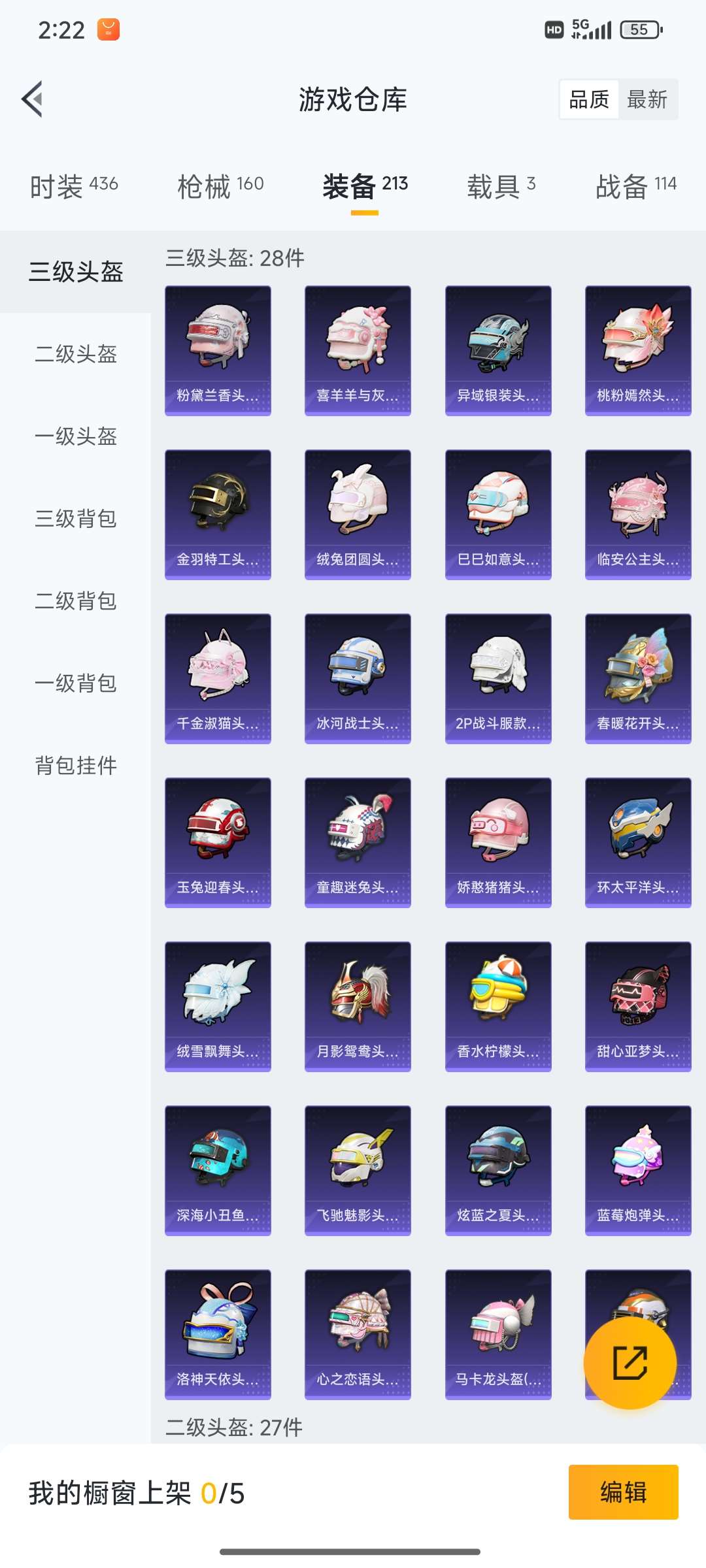View the 环太平洋 helmet item

tap(638, 842)
